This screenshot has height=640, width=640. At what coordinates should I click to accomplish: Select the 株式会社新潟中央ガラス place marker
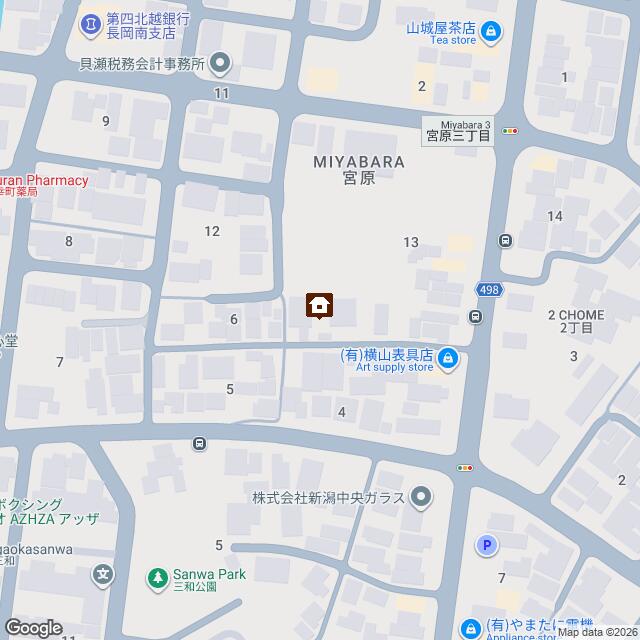point(422,497)
